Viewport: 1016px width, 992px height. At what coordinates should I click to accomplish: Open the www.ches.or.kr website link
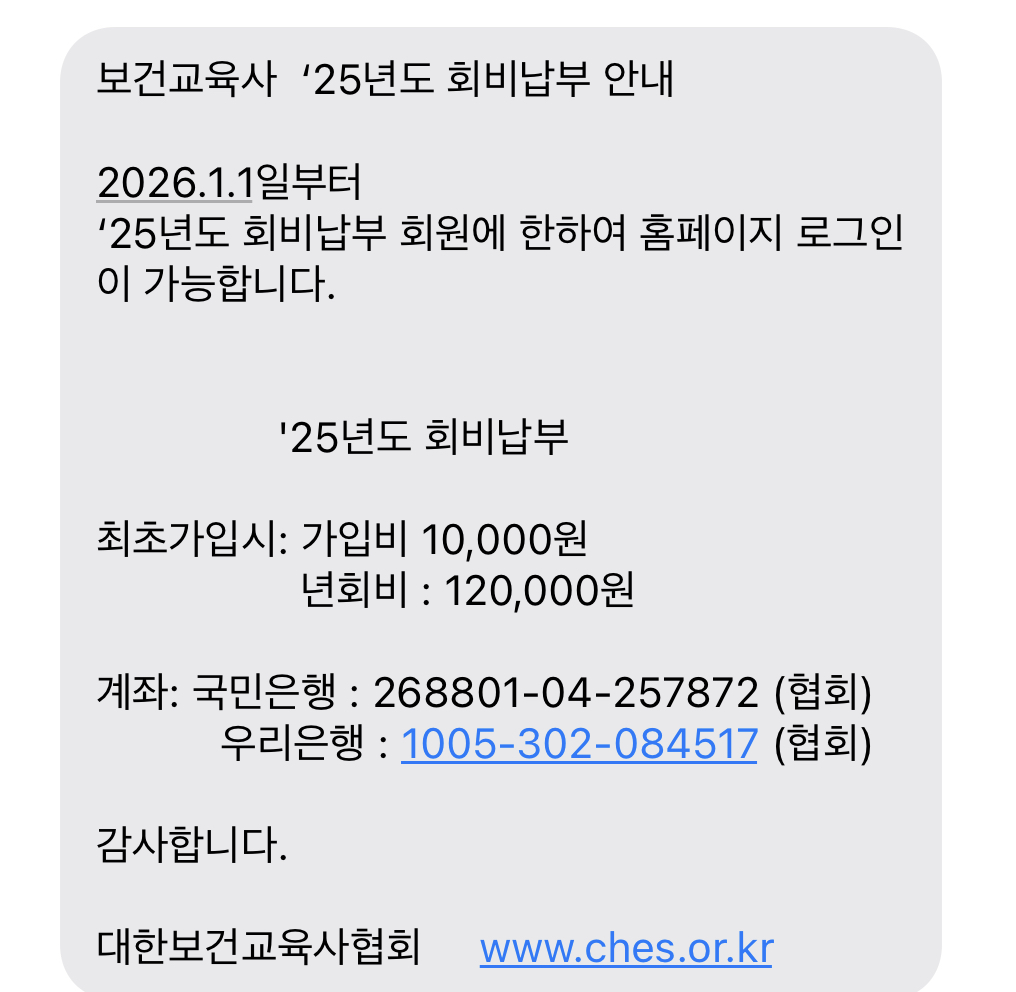point(626,947)
